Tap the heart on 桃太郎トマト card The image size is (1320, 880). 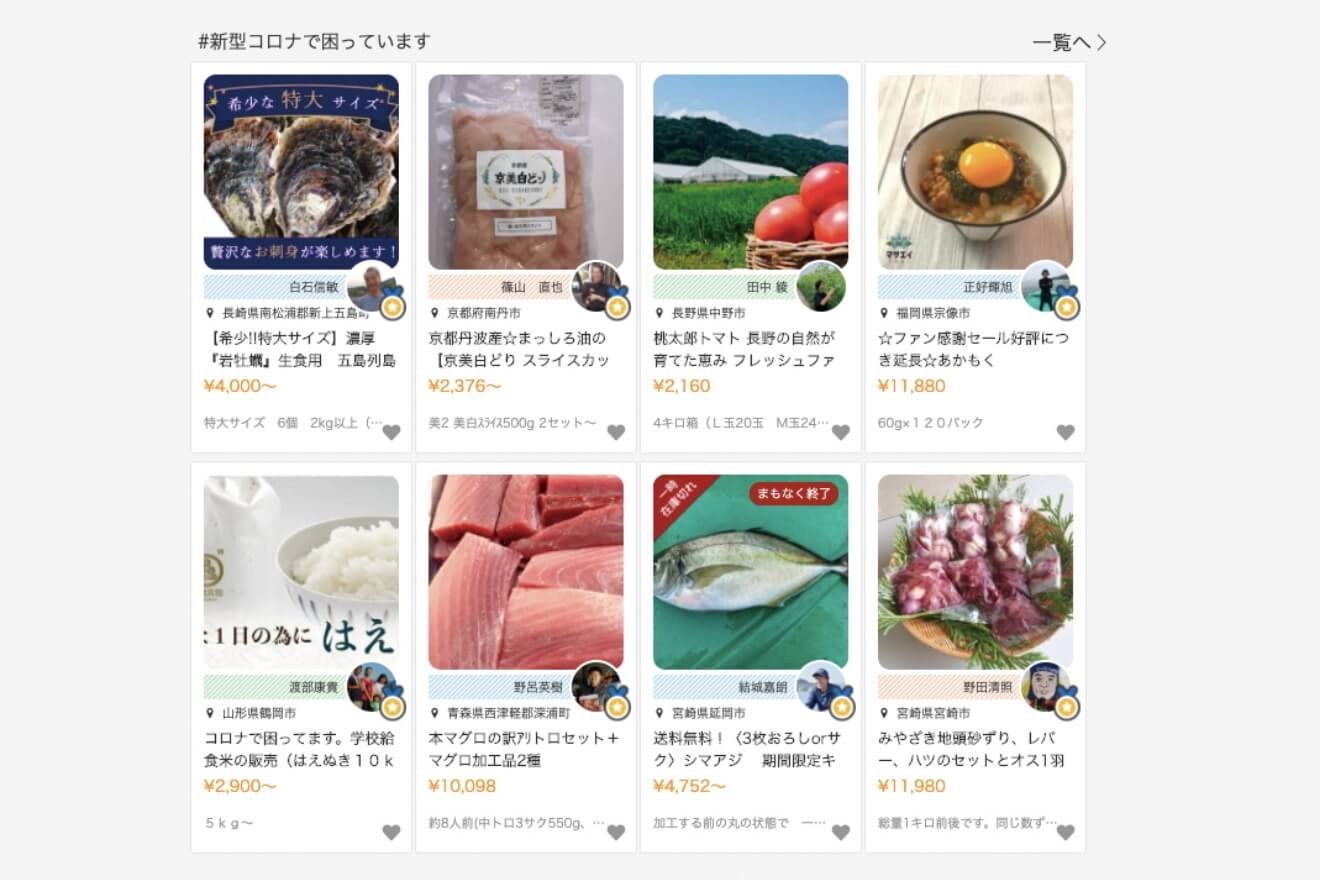coord(841,432)
